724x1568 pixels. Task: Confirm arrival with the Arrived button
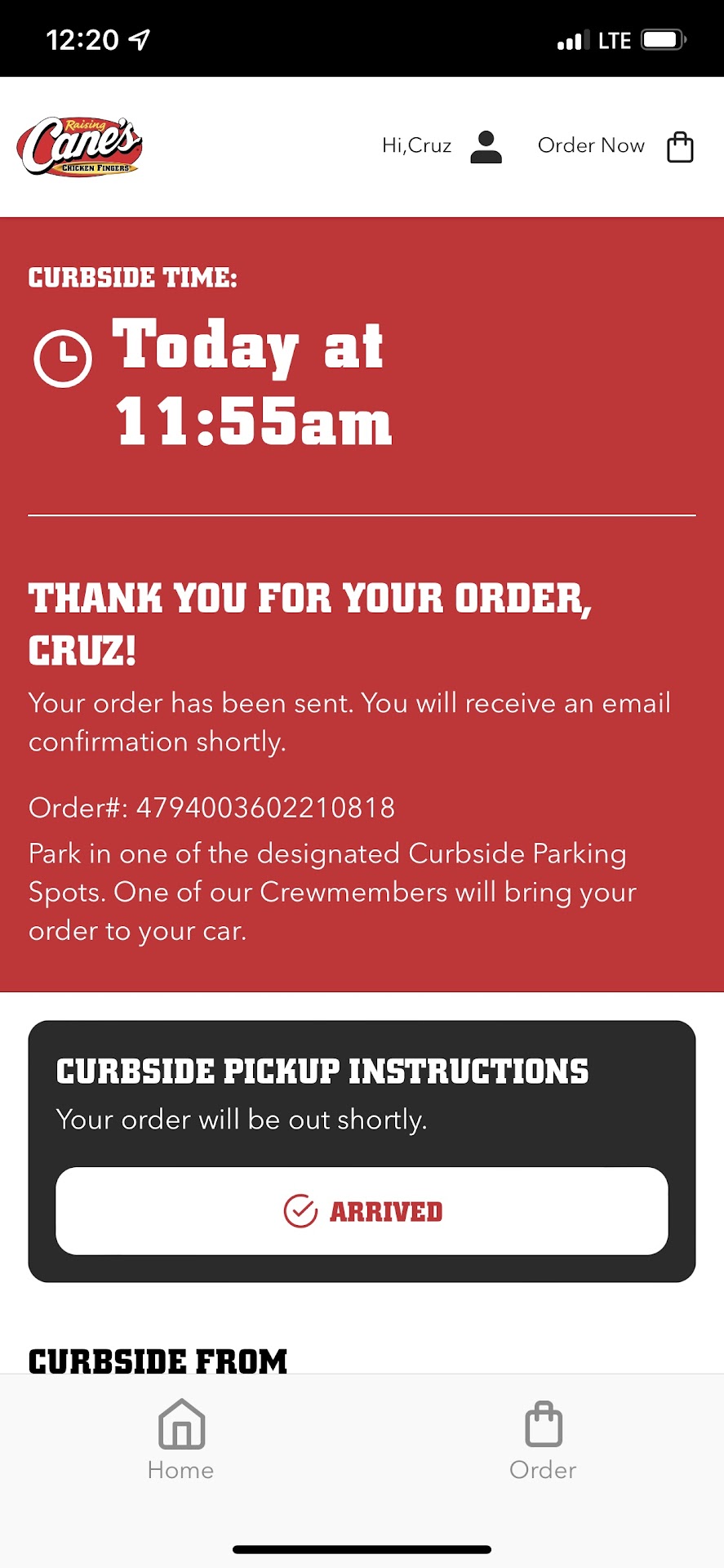coord(362,1211)
